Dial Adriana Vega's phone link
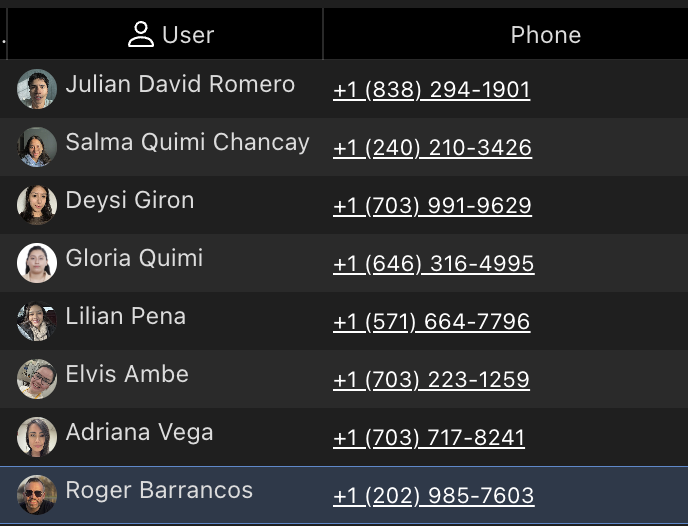Viewport: 688px width, 526px height. pos(429,439)
